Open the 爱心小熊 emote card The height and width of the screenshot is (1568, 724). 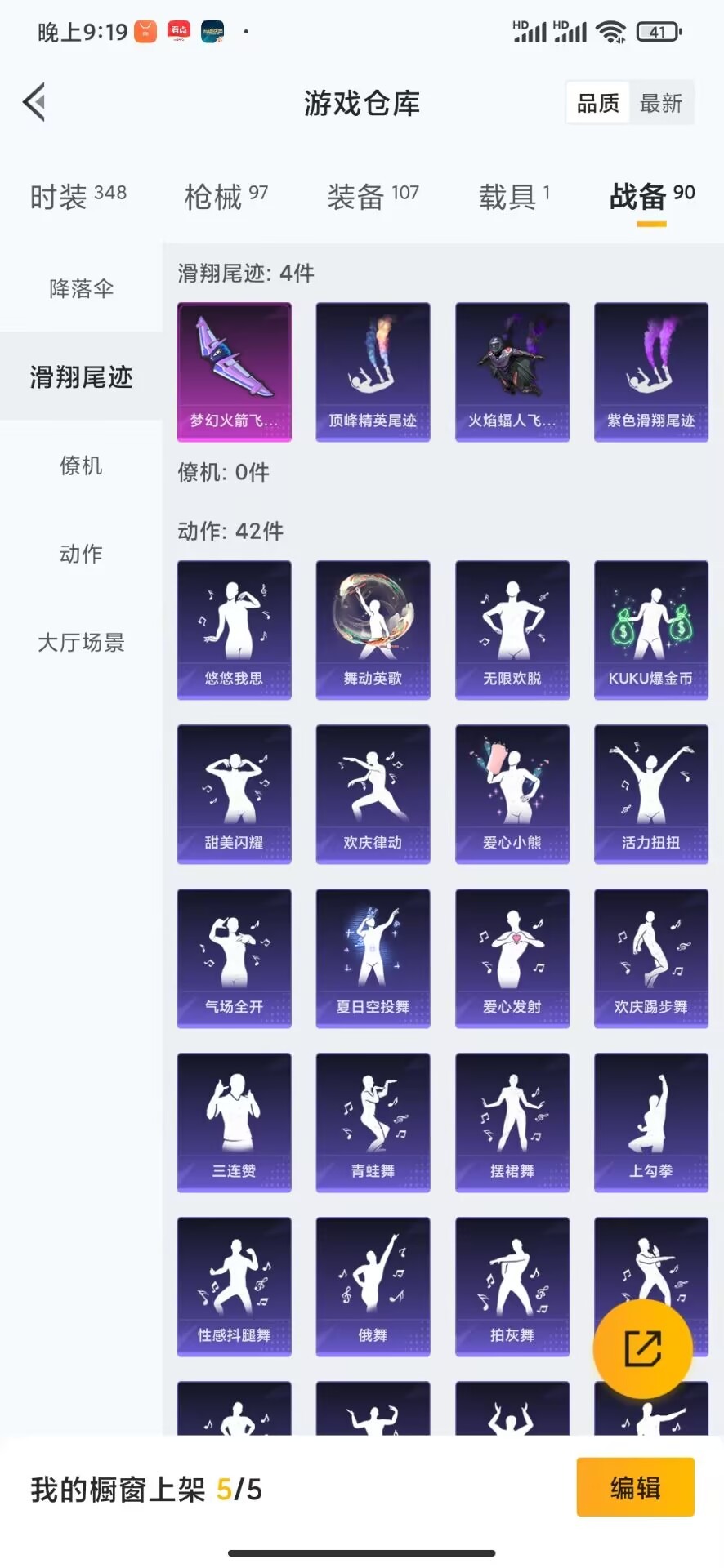512,794
